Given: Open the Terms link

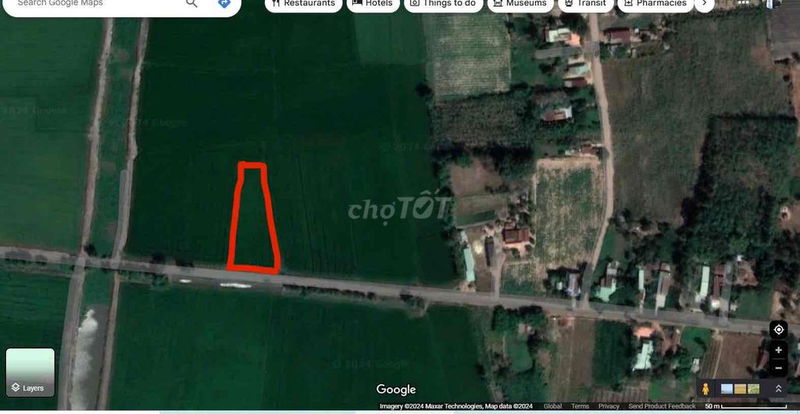Looking at the screenshot, I should coord(580,407).
